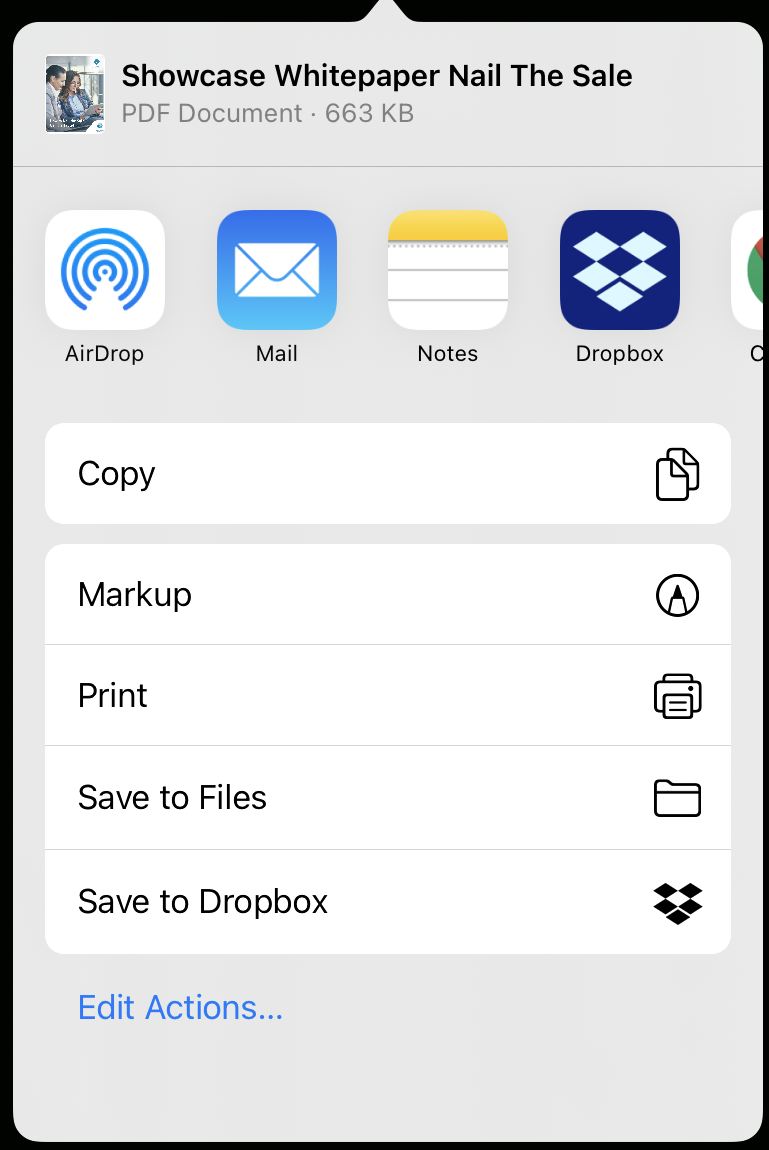Share the PDF via AirDrop

tap(105, 271)
